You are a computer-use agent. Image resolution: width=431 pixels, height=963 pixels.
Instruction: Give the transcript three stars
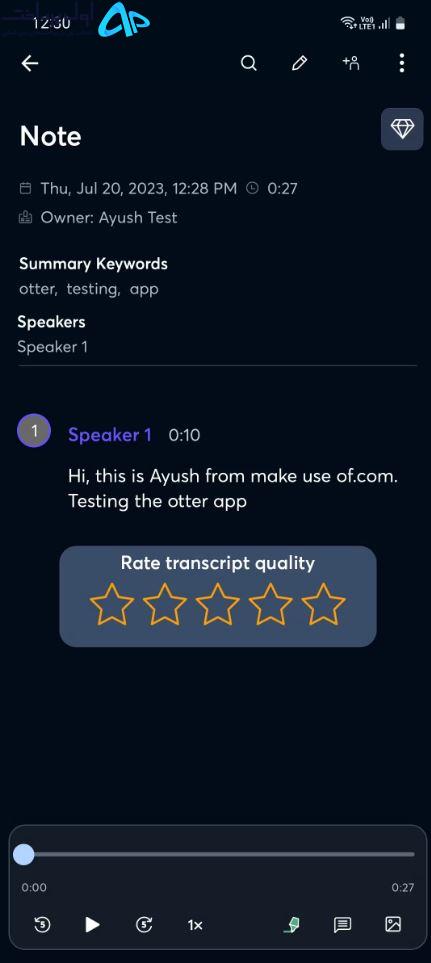tap(218, 604)
